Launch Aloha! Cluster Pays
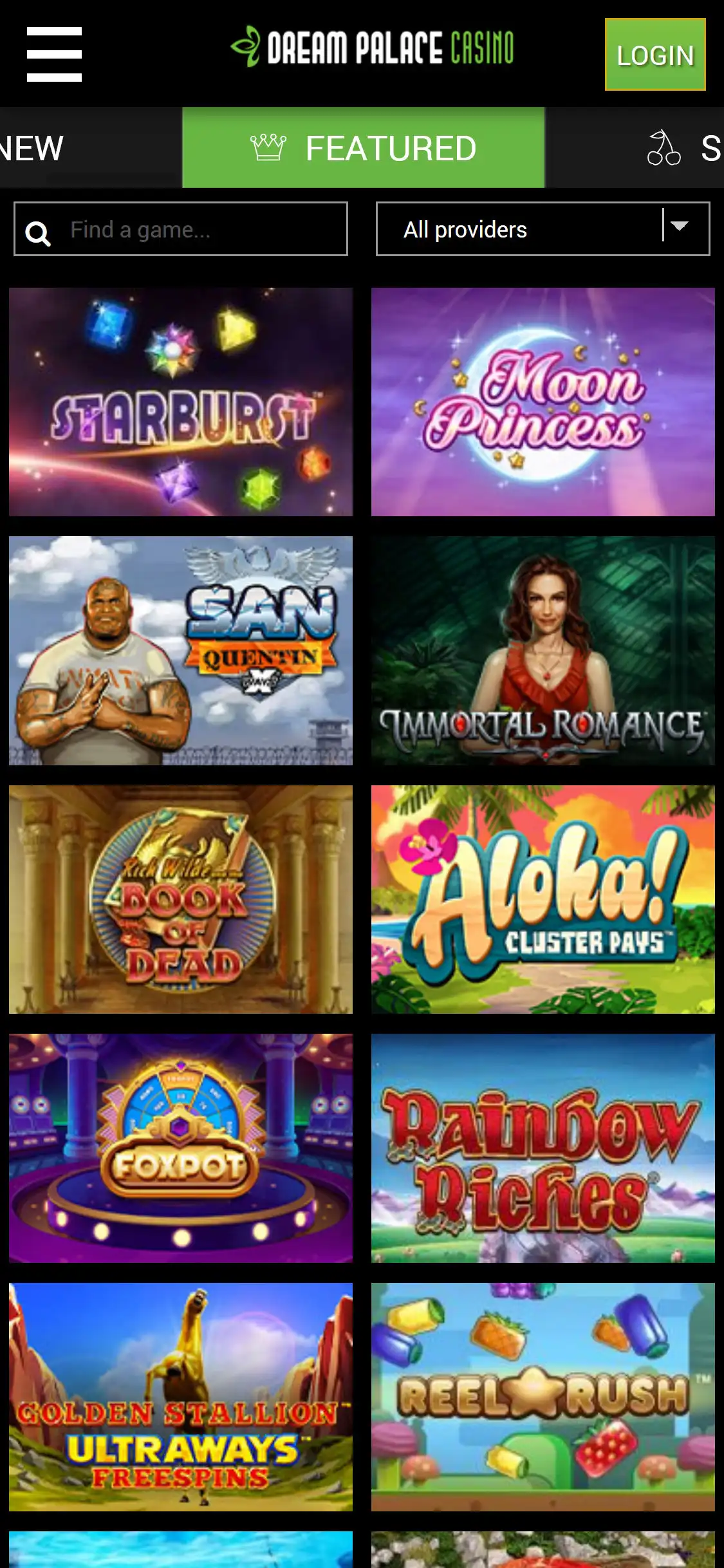The height and width of the screenshot is (1568, 724). pyautogui.click(x=543, y=899)
